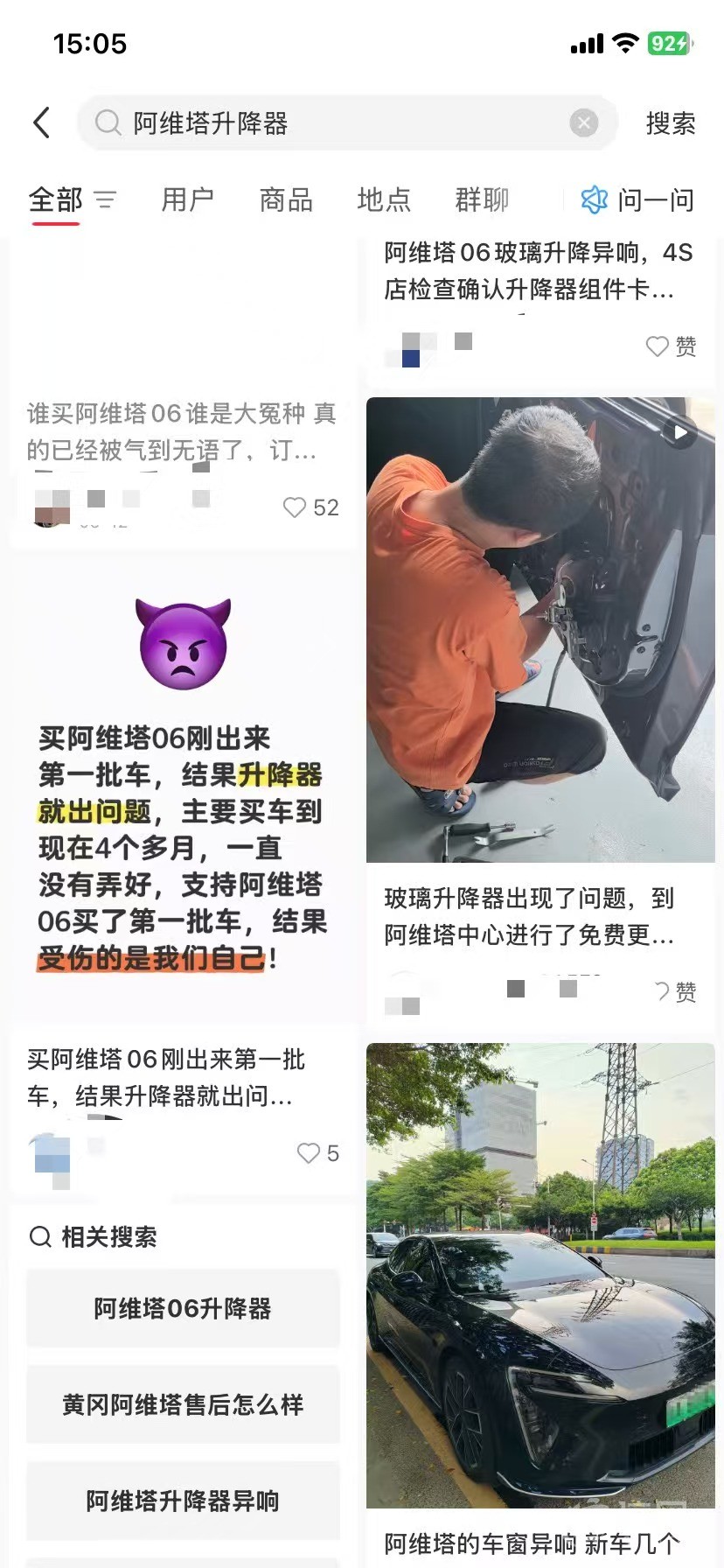The width and height of the screenshot is (724, 1568).
Task: Search related term 阿维塔06升降器
Action: (183, 1308)
